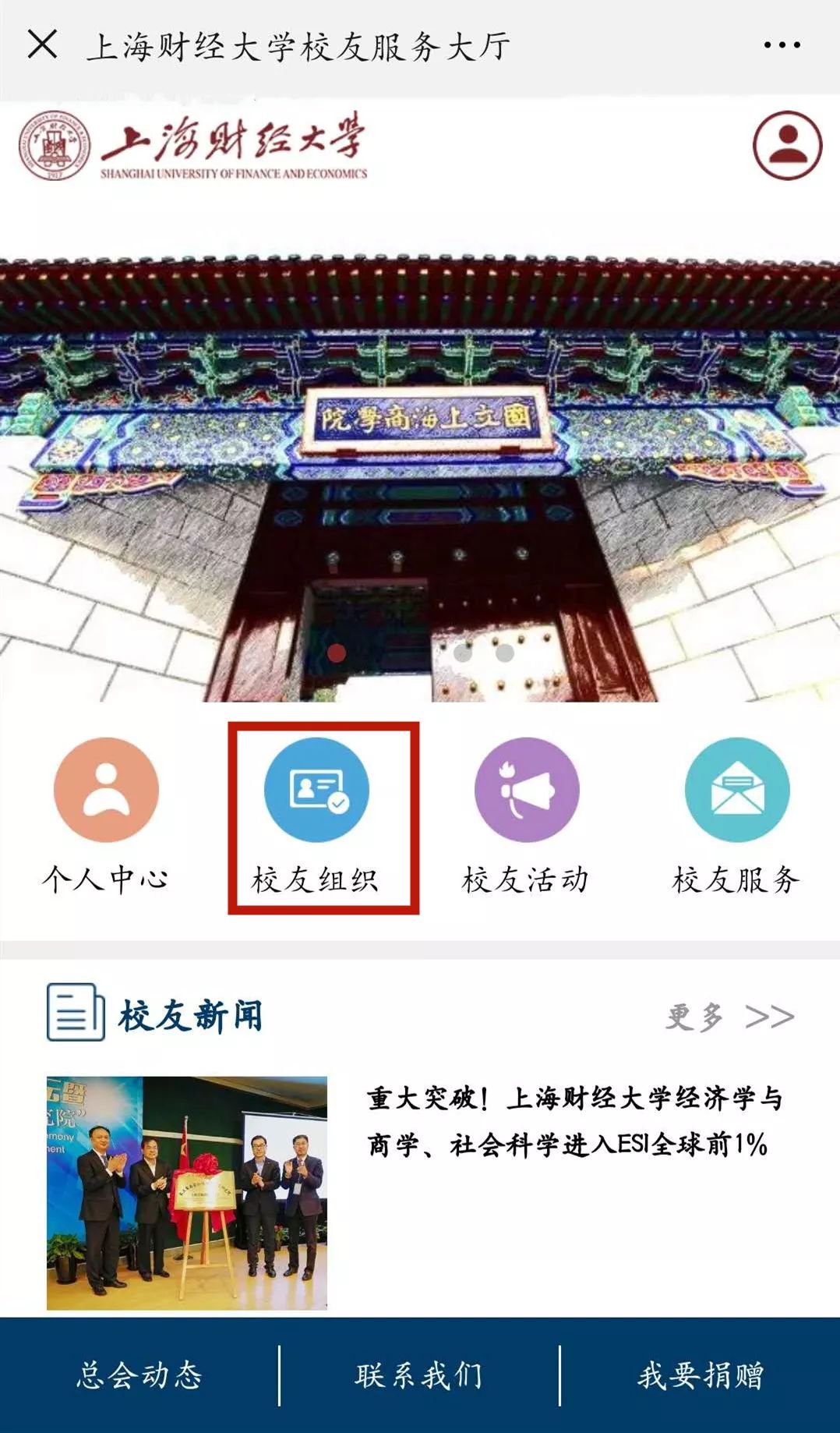View 更多 alumni news
The width and height of the screenshot is (840, 1433).
[730, 1017]
